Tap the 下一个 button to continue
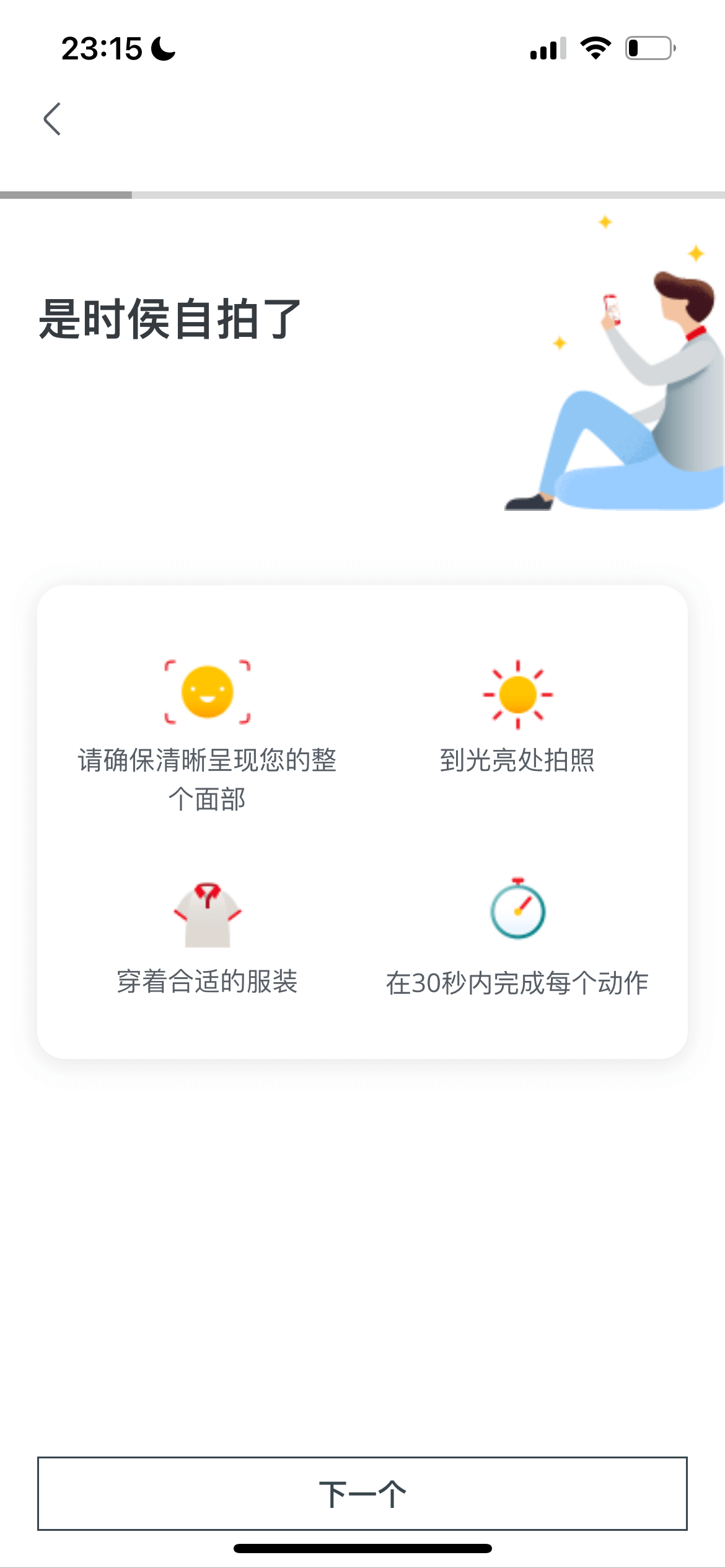 point(362,1493)
